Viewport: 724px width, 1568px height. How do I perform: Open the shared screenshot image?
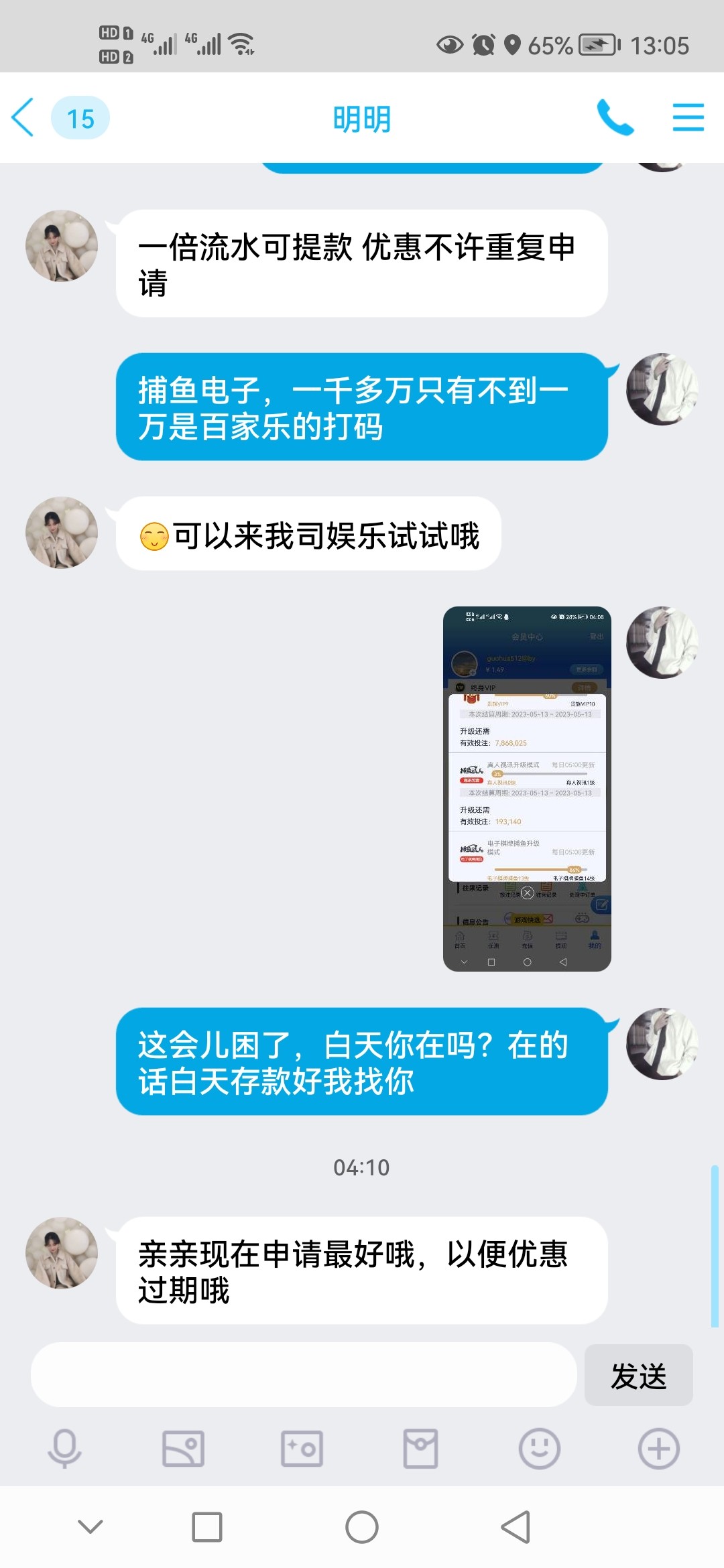[x=527, y=788]
